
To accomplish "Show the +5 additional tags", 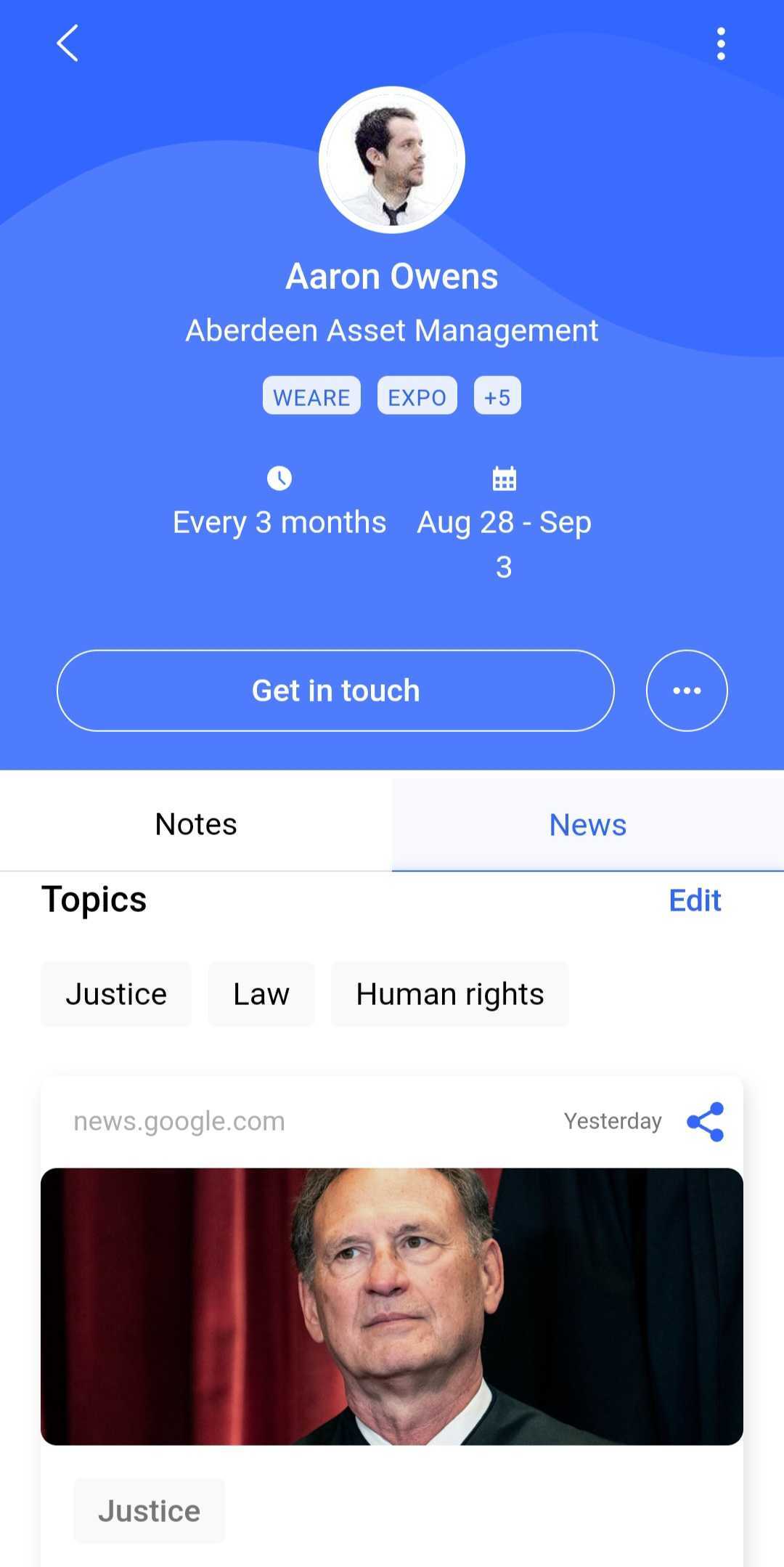I will pos(497,396).
